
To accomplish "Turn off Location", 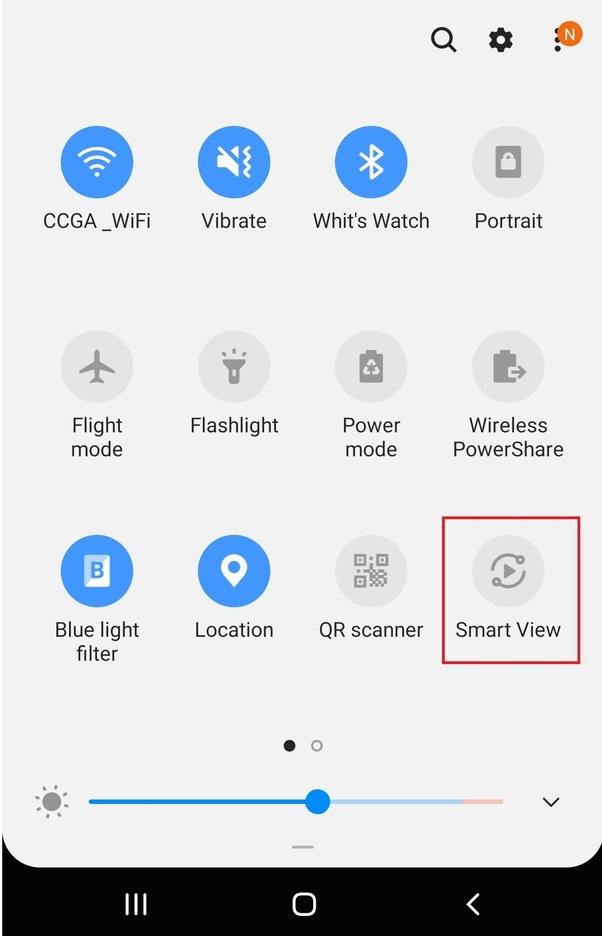I will coord(234,571).
